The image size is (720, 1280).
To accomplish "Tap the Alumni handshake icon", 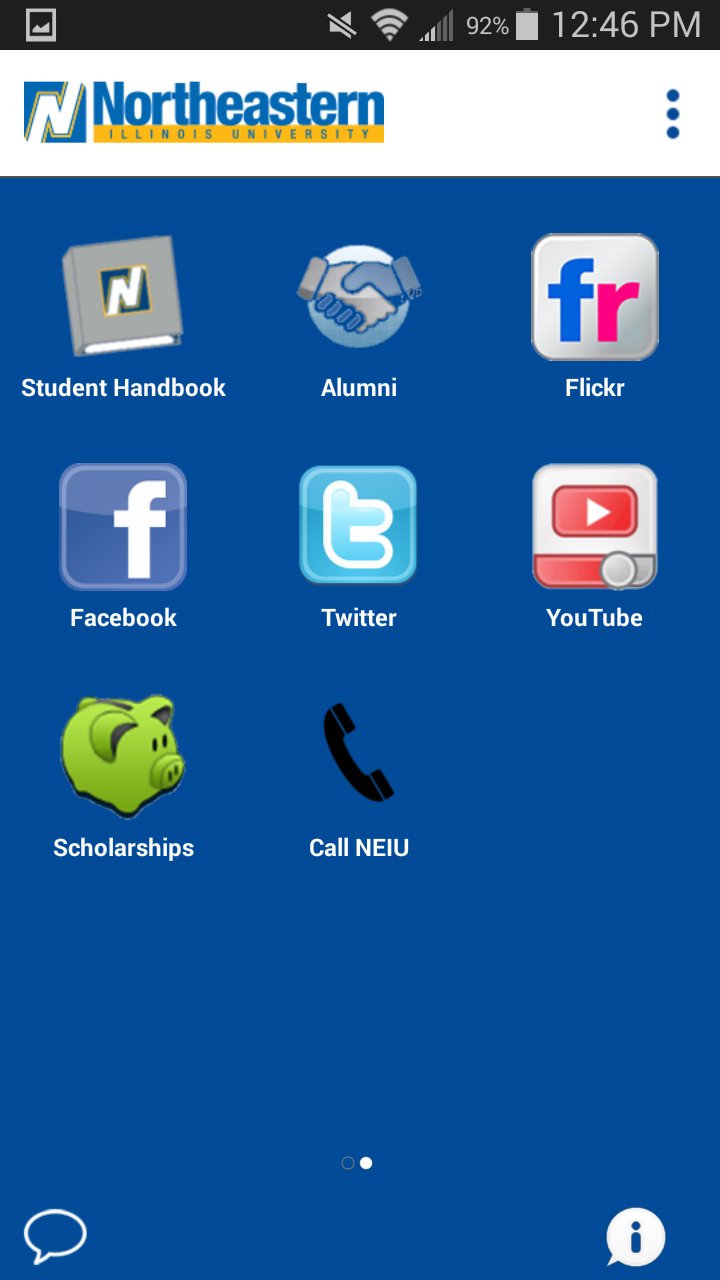I will [x=358, y=296].
